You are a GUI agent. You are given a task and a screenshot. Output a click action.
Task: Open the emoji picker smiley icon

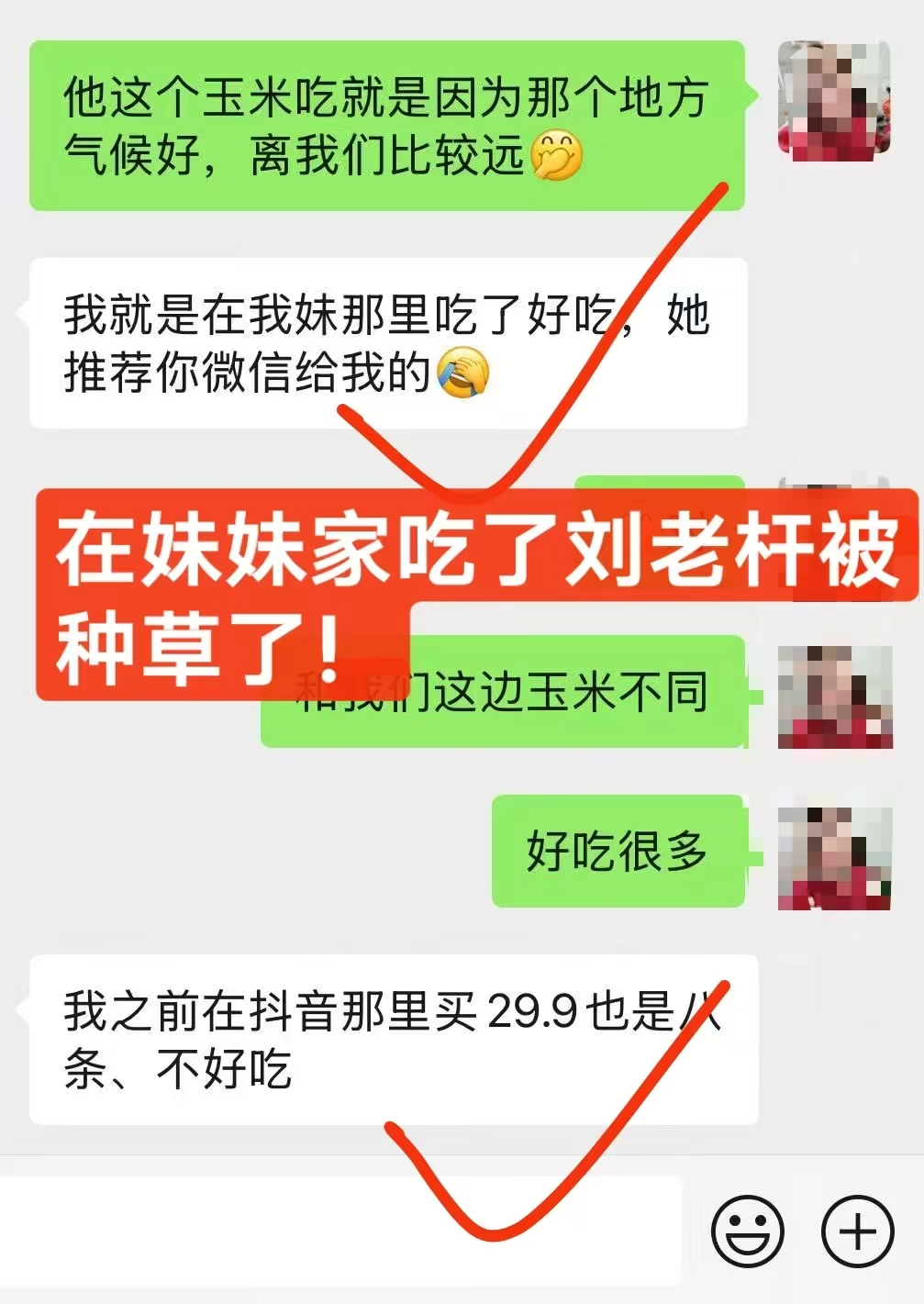748,1230
